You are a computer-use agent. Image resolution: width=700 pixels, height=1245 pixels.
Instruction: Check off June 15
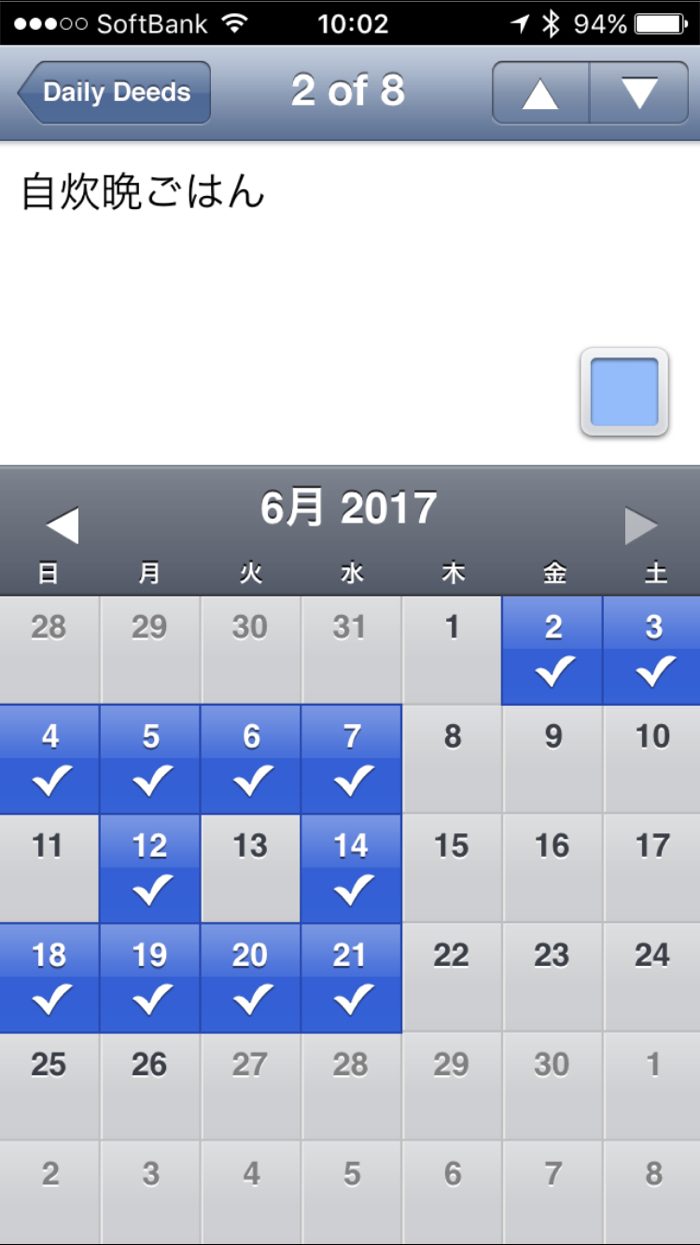click(x=452, y=868)
